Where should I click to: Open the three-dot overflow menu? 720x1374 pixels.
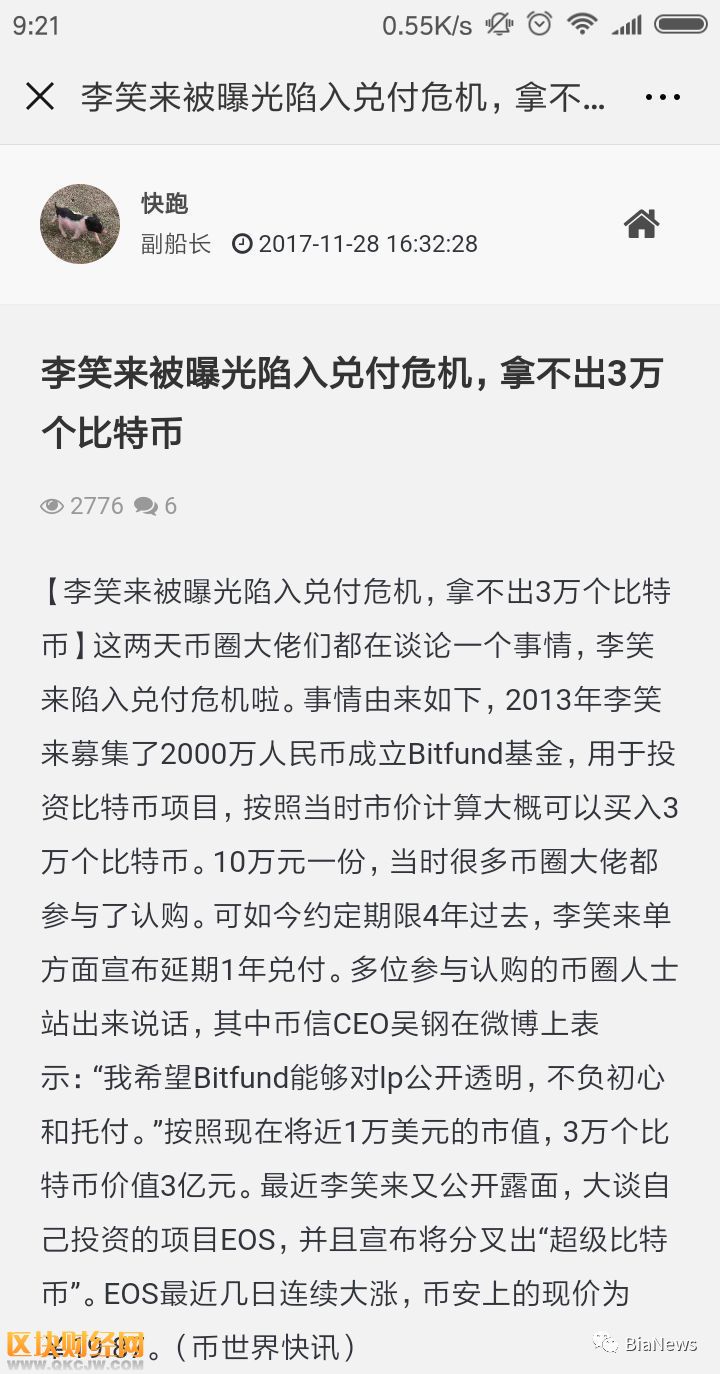tap(662, 97)
